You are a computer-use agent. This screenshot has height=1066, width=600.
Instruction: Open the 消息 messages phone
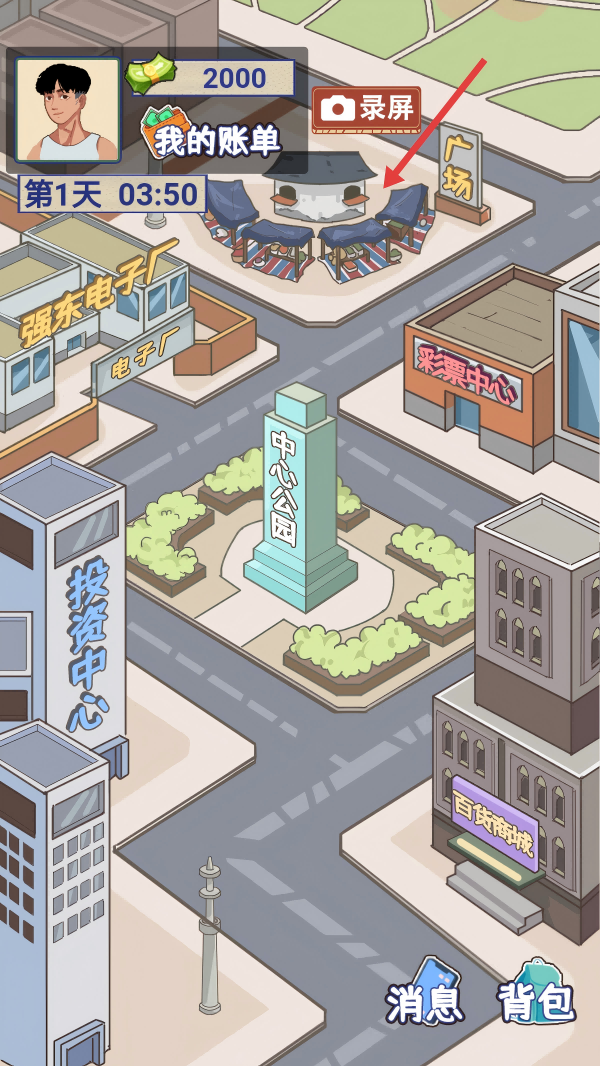(x=426, y=995)
